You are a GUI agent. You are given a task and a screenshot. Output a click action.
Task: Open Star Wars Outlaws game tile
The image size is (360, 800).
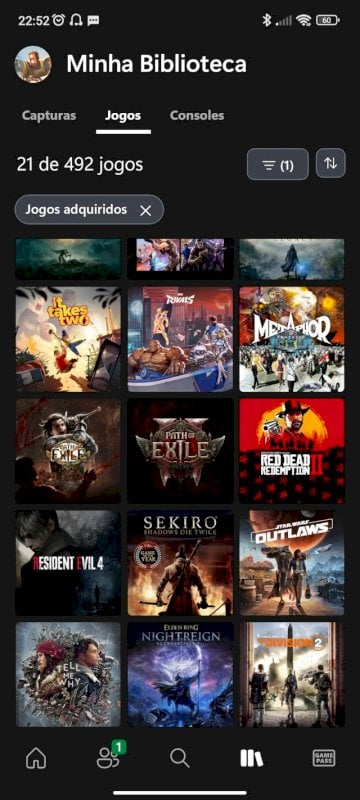tap(292, 563)
